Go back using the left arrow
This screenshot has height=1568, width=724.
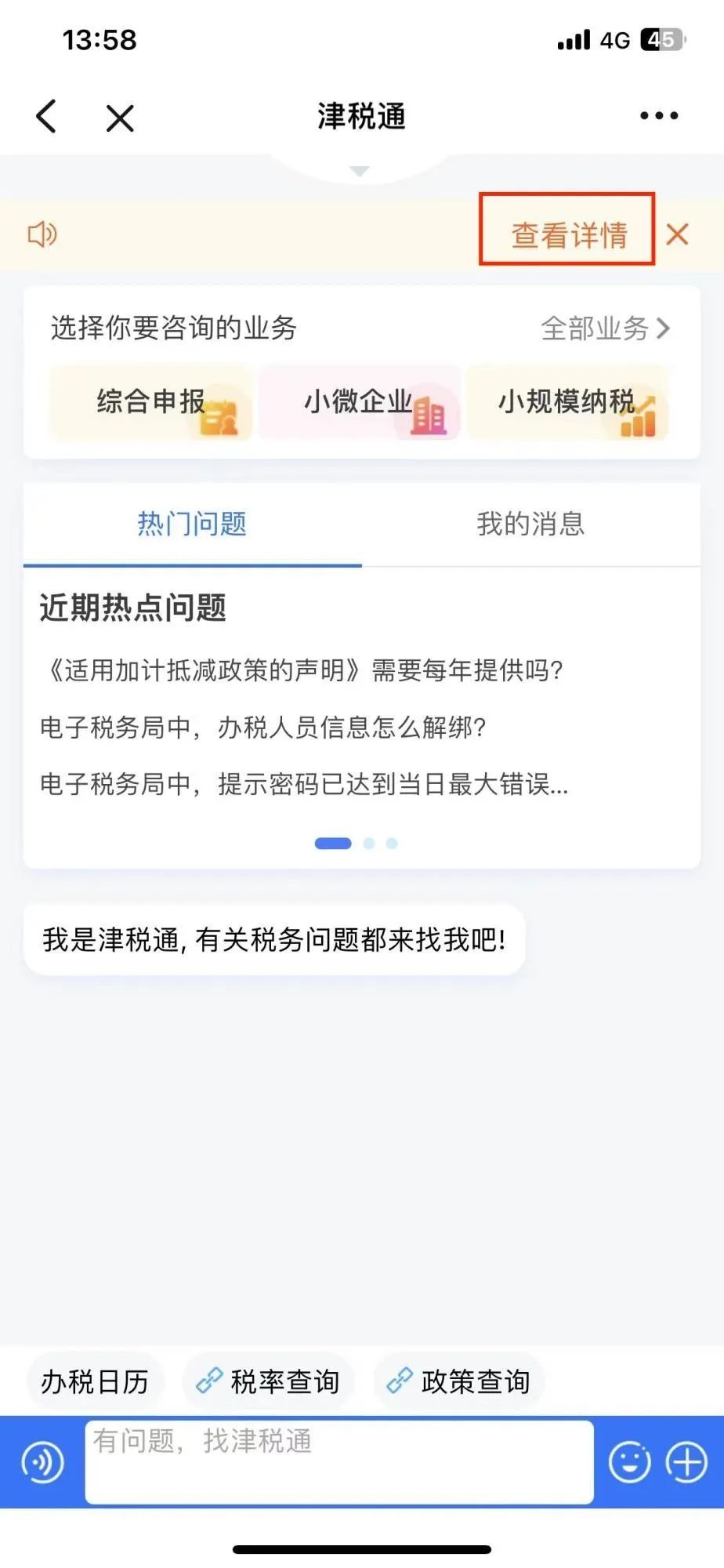tap(47, 117)
